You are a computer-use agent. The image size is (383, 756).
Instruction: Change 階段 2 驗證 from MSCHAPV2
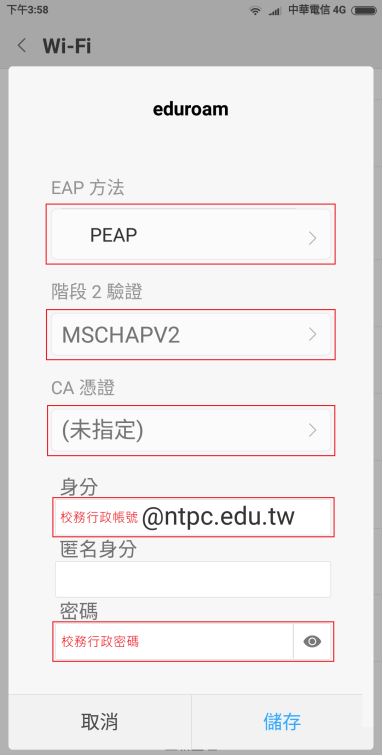click(x=191, y=335)
